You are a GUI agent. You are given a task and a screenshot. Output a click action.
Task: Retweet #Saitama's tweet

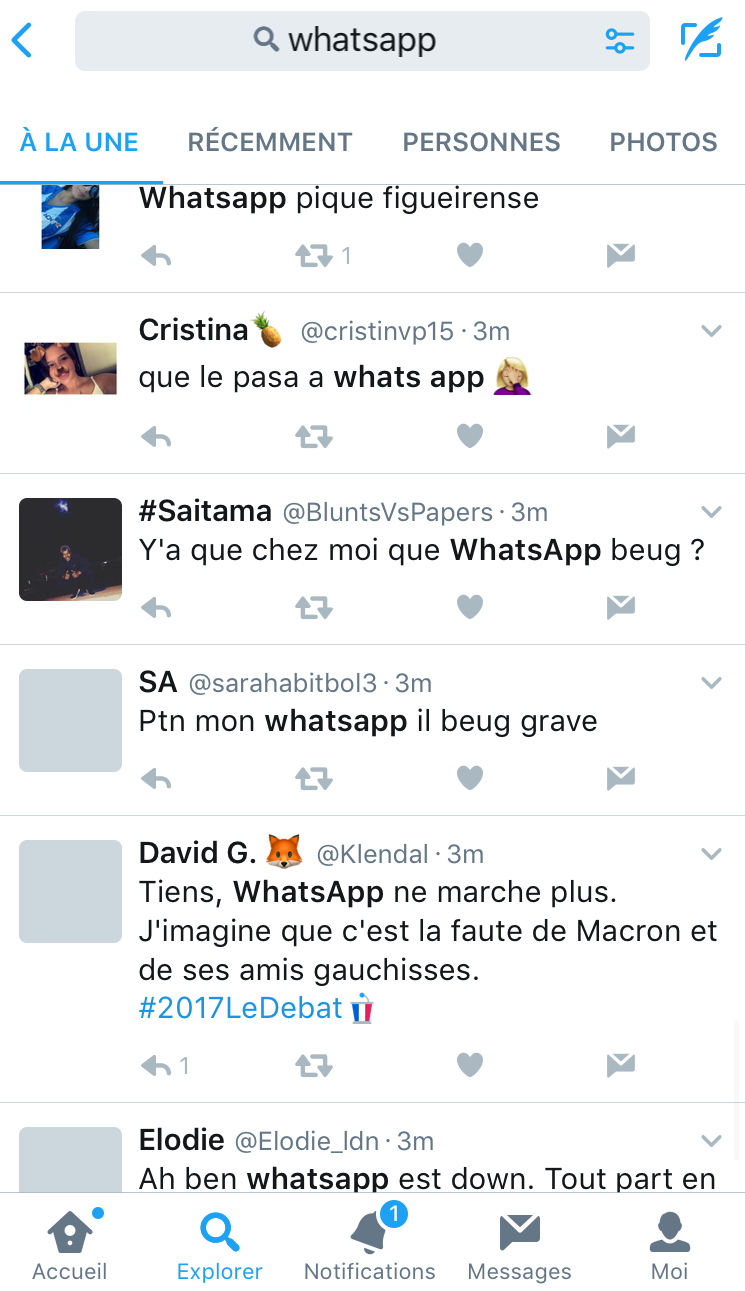click(314, 607)
